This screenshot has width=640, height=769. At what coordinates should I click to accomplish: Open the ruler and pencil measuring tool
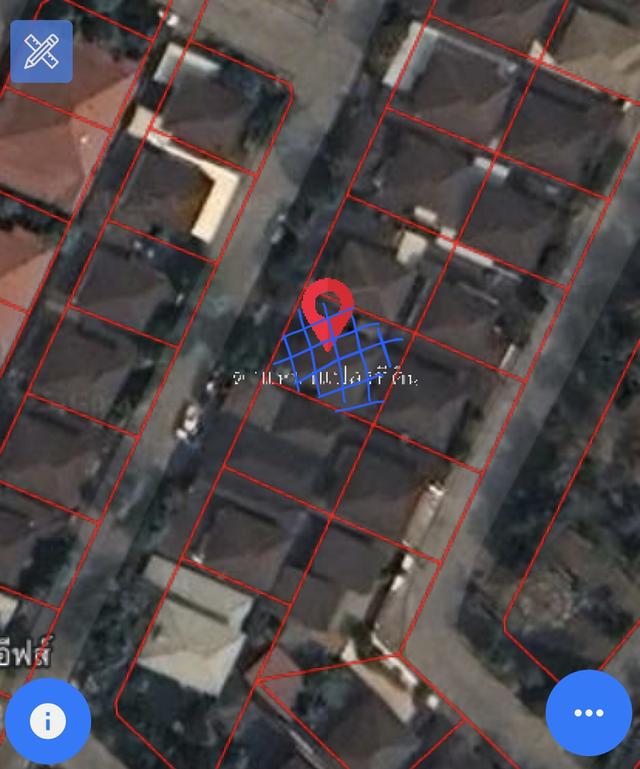tap(41, 51)
